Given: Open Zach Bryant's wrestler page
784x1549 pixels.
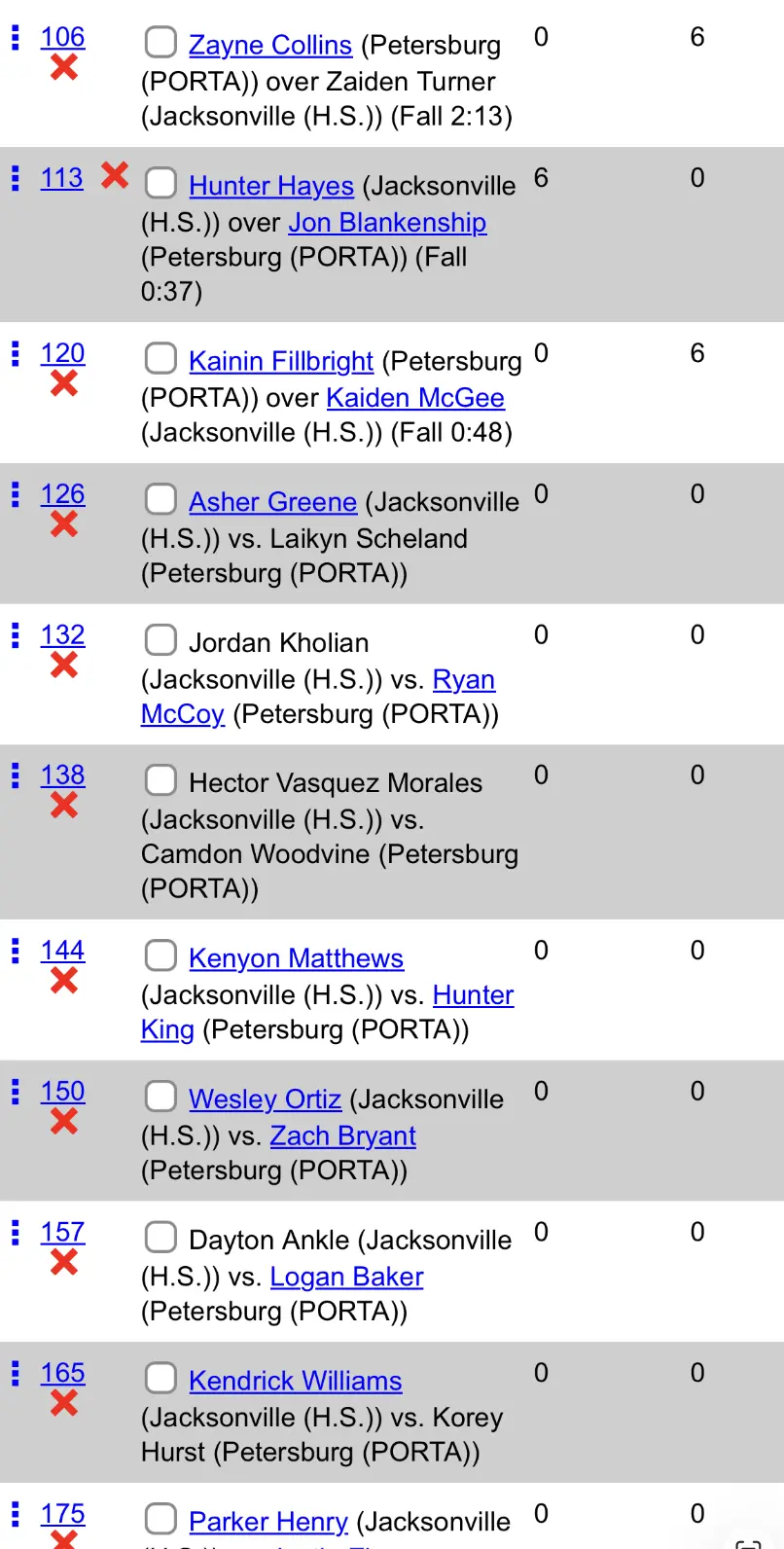Looking at the screenshot, I should point(342,1136).
